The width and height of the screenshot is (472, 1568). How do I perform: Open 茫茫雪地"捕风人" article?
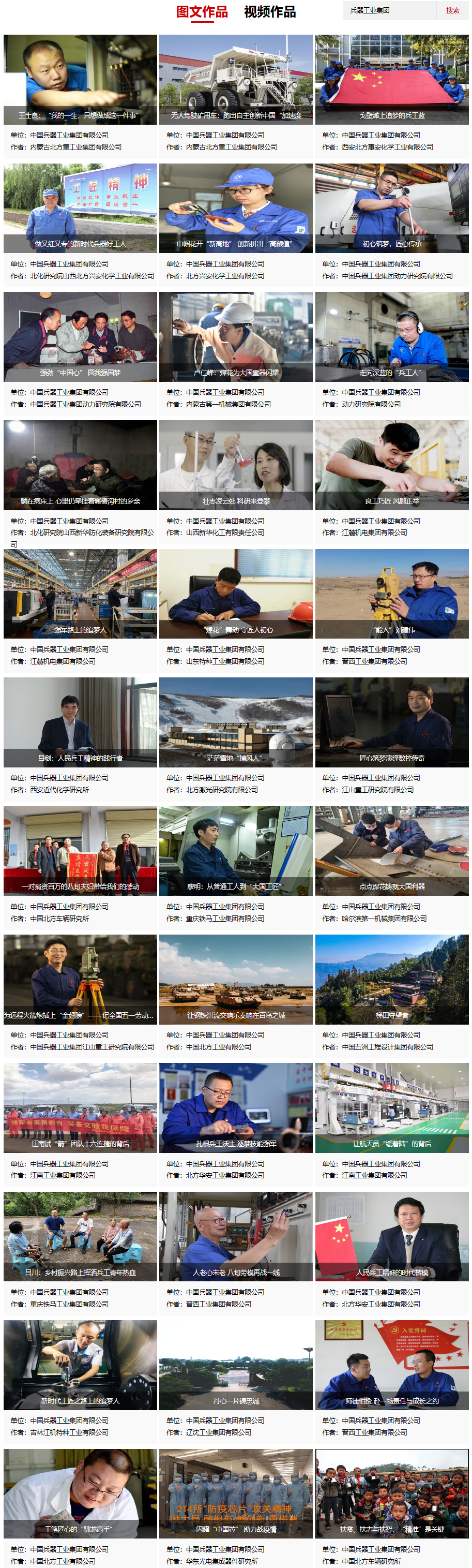pyautogui.click(x=236, y=722)
